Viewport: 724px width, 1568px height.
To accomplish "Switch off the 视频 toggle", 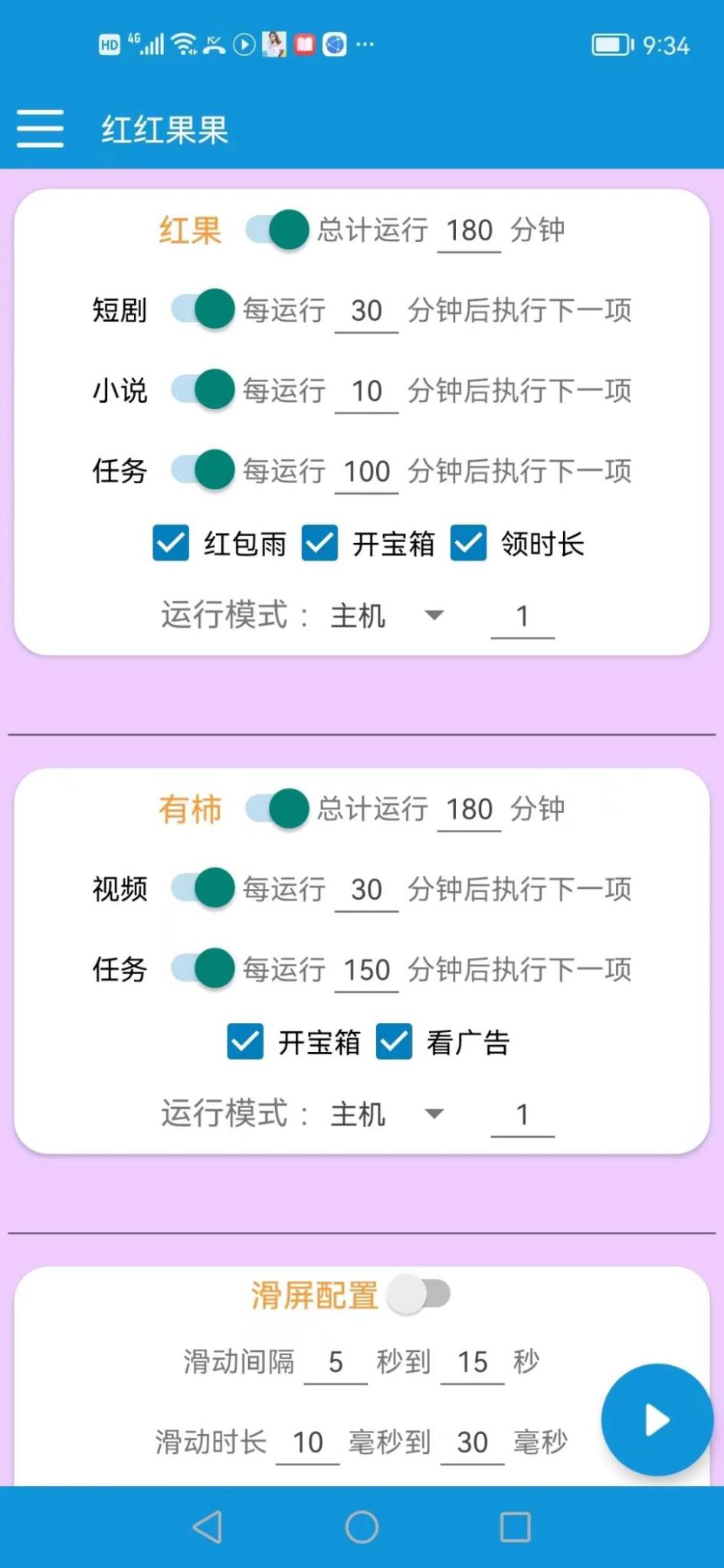I will [203, 888].
